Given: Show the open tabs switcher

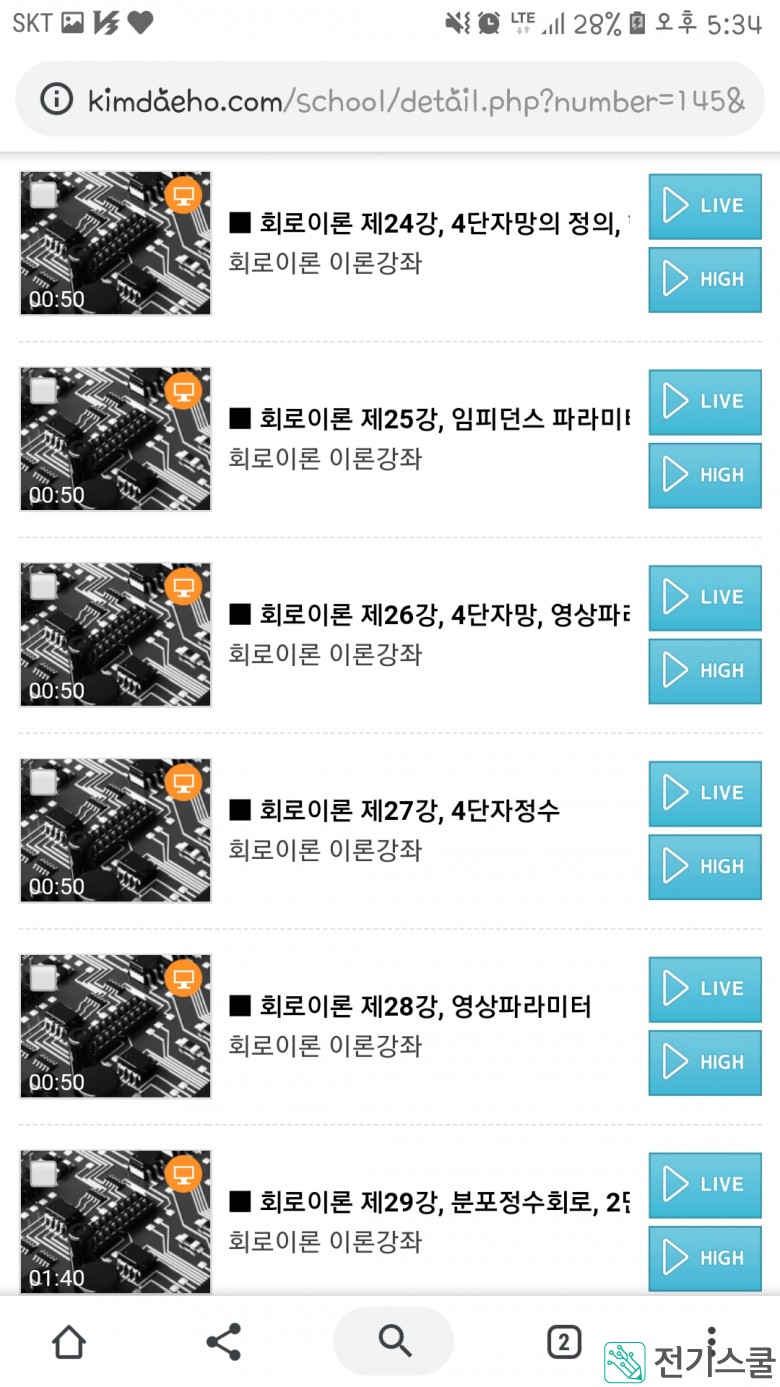Looking at the screenshot, I should tap(564, 1342).
